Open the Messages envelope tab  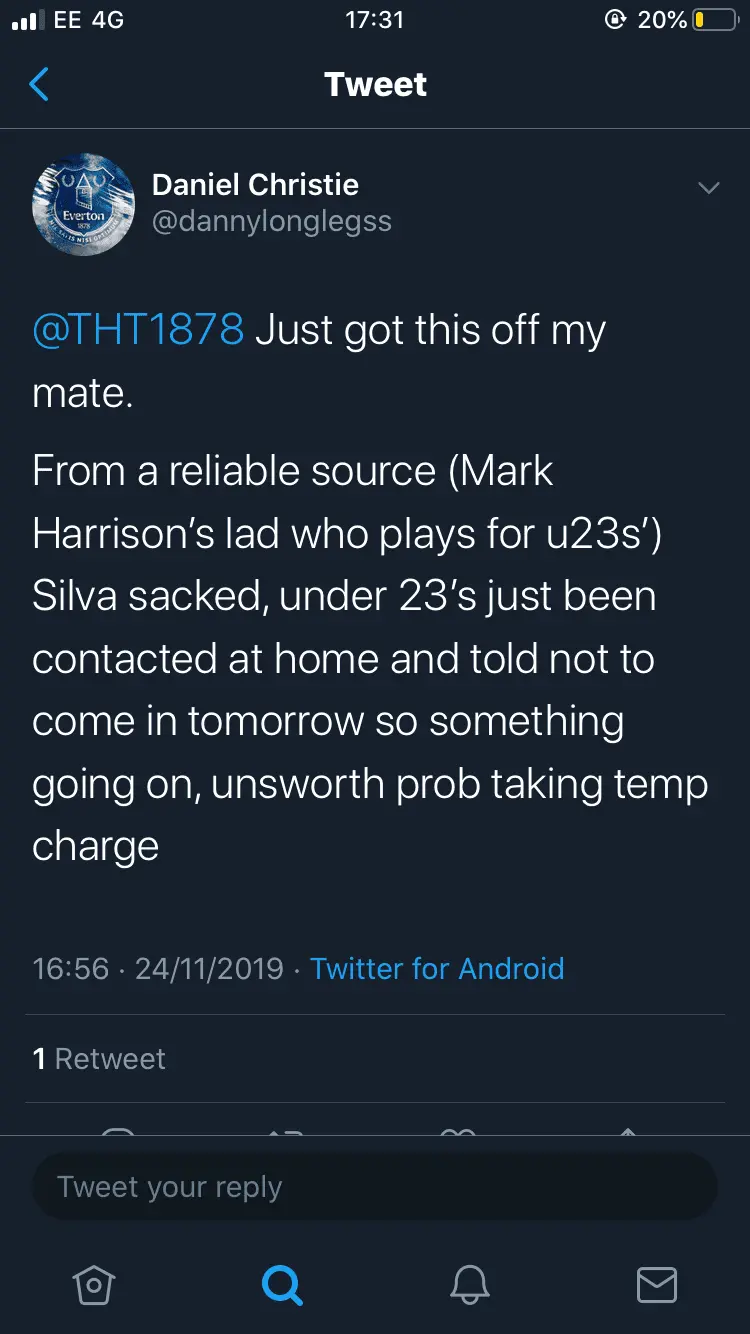[x=657, y=1285]
